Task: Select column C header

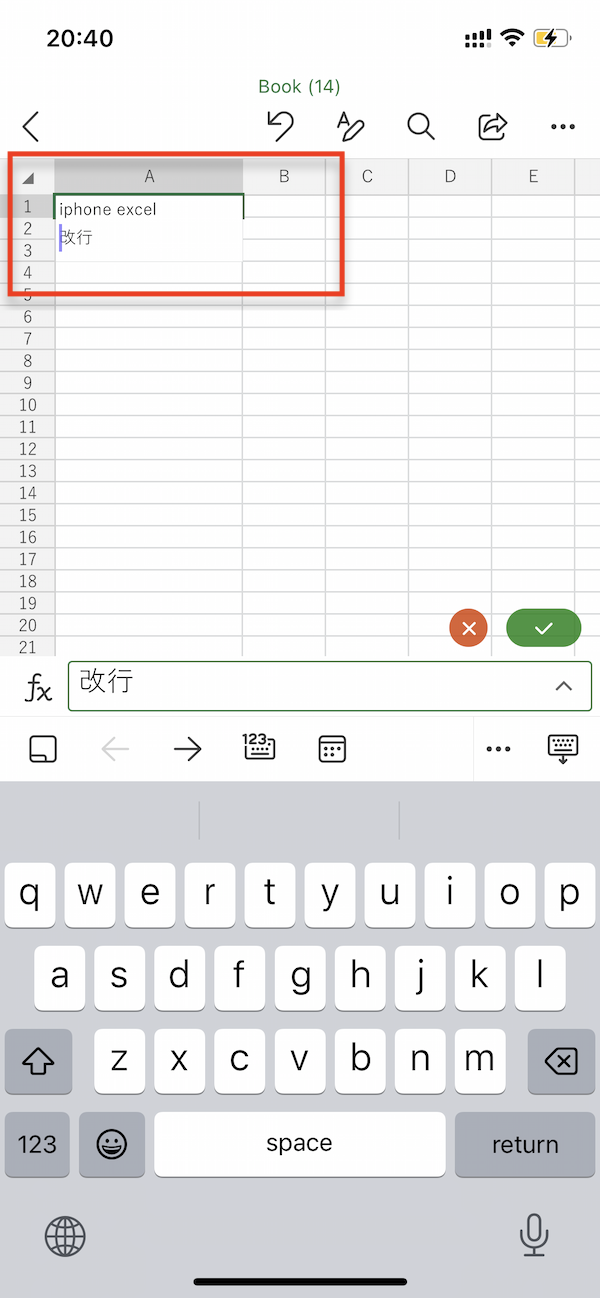Action: [x=367, y=177]
